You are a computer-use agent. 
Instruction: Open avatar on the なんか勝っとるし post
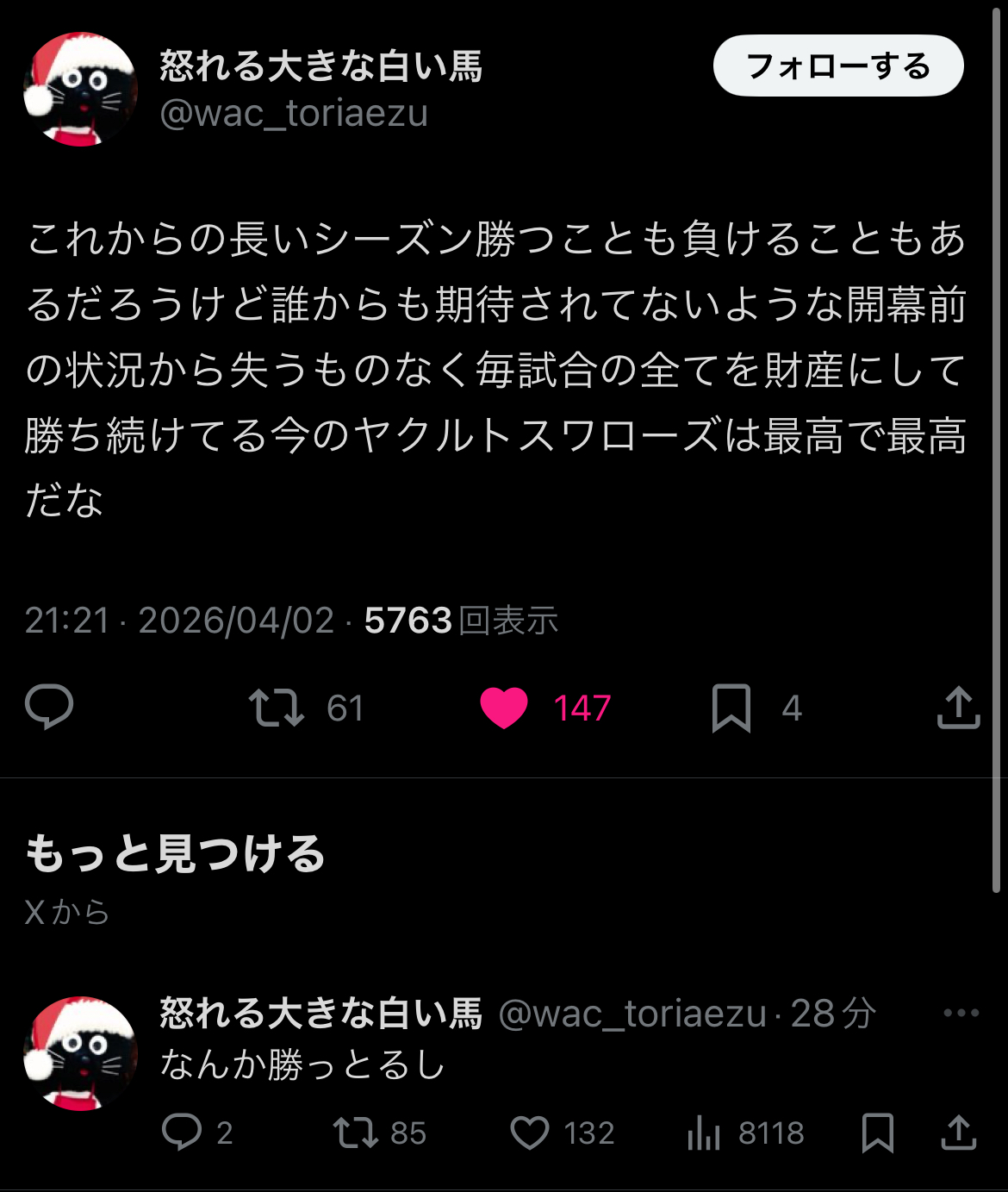tap(80, 1053)
